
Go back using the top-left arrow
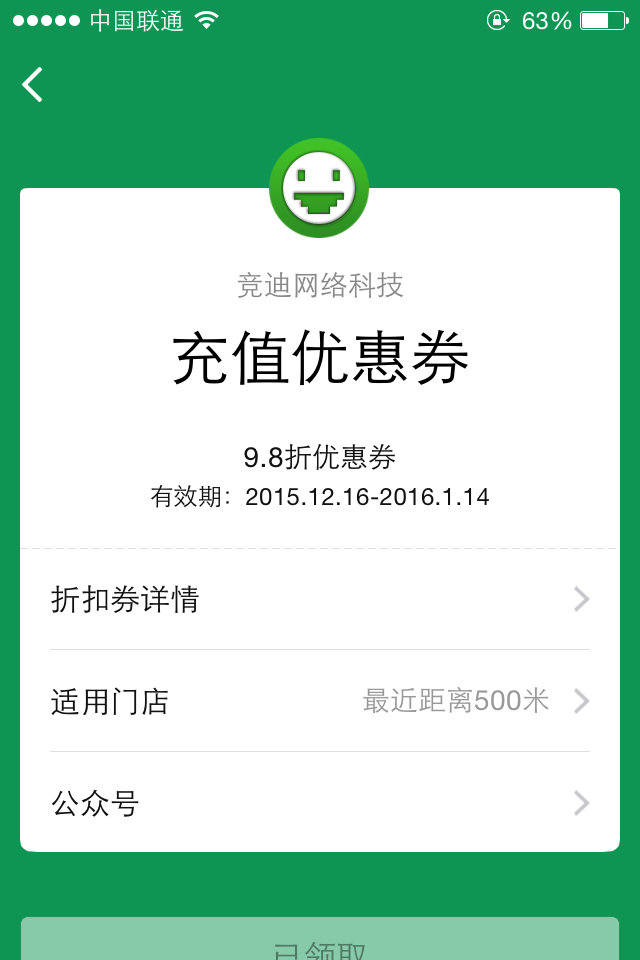coord(33,85)
